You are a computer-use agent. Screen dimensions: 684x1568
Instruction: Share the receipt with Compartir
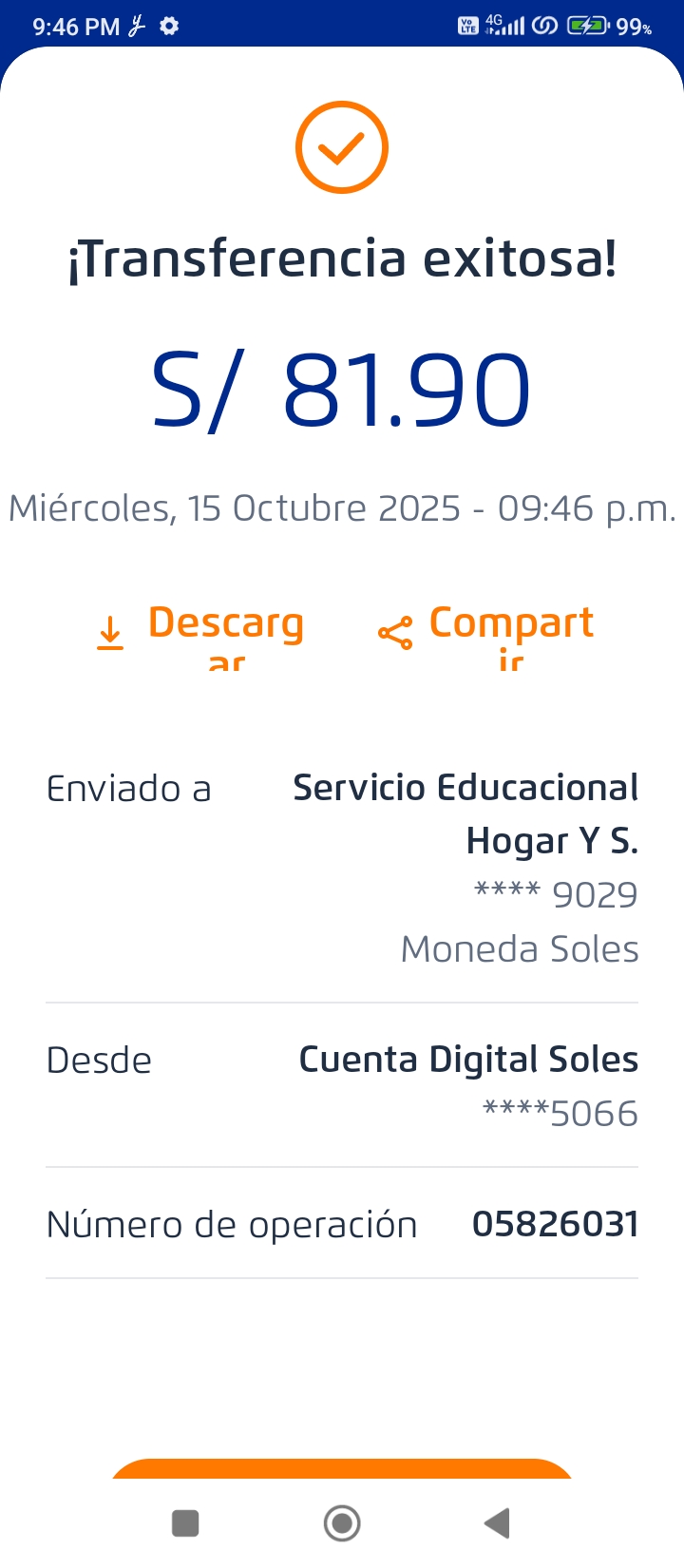(486, 632)
